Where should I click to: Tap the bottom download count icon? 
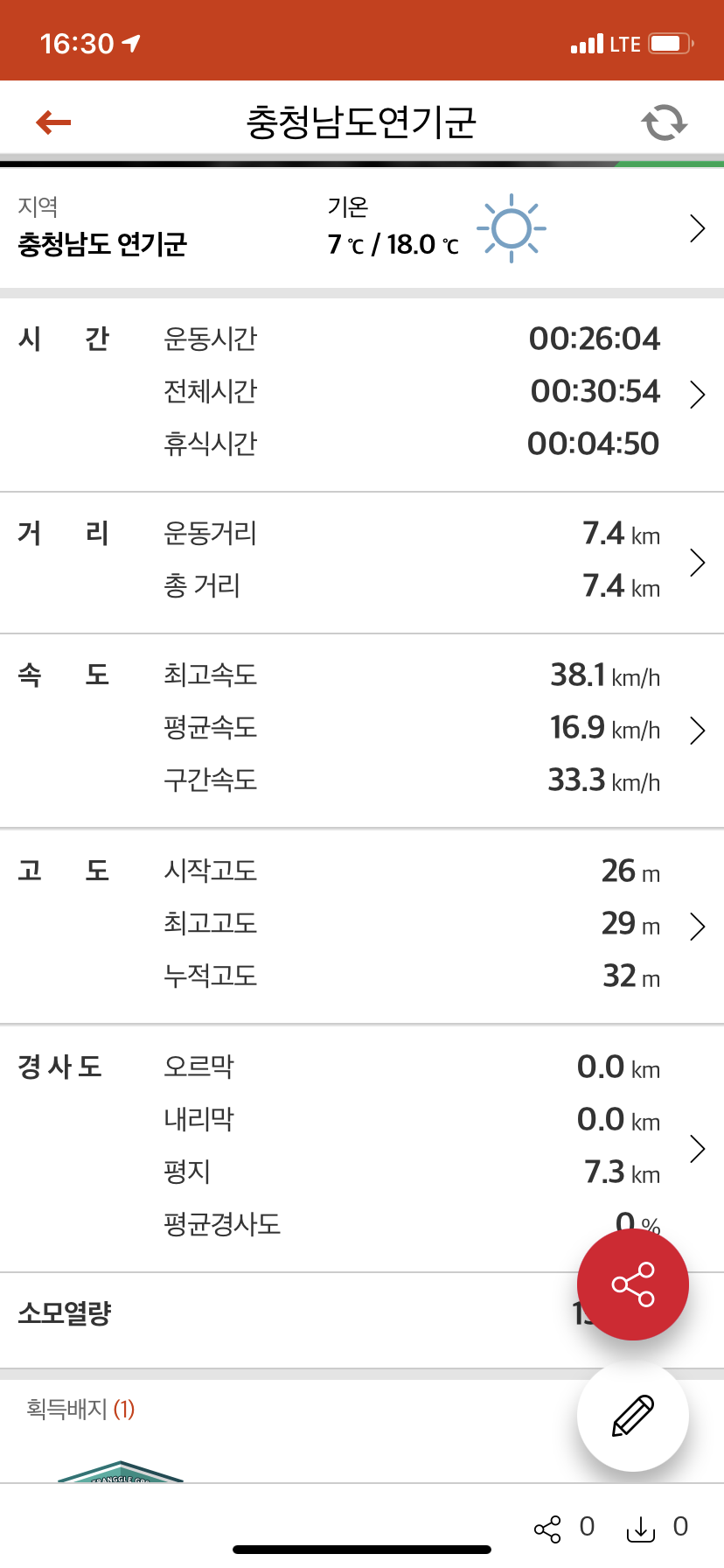coord(641,1529)
